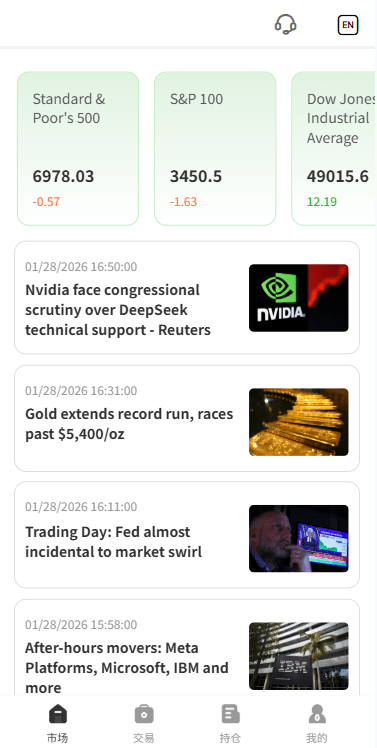Change language via the EN button
This screenshot has width=377, height=748.
[348, 25]
